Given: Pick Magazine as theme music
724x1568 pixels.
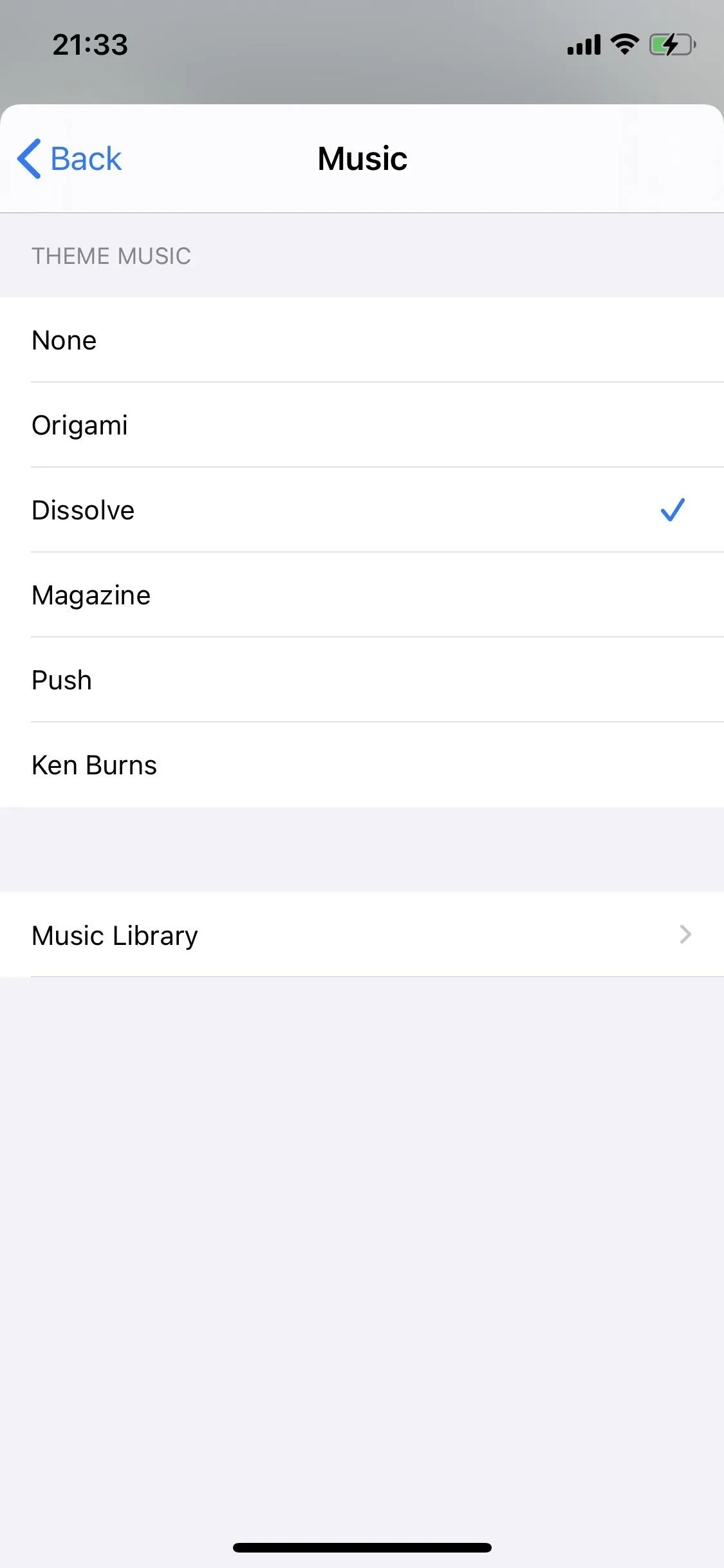Looking at the screenshot, I should 362,595.
